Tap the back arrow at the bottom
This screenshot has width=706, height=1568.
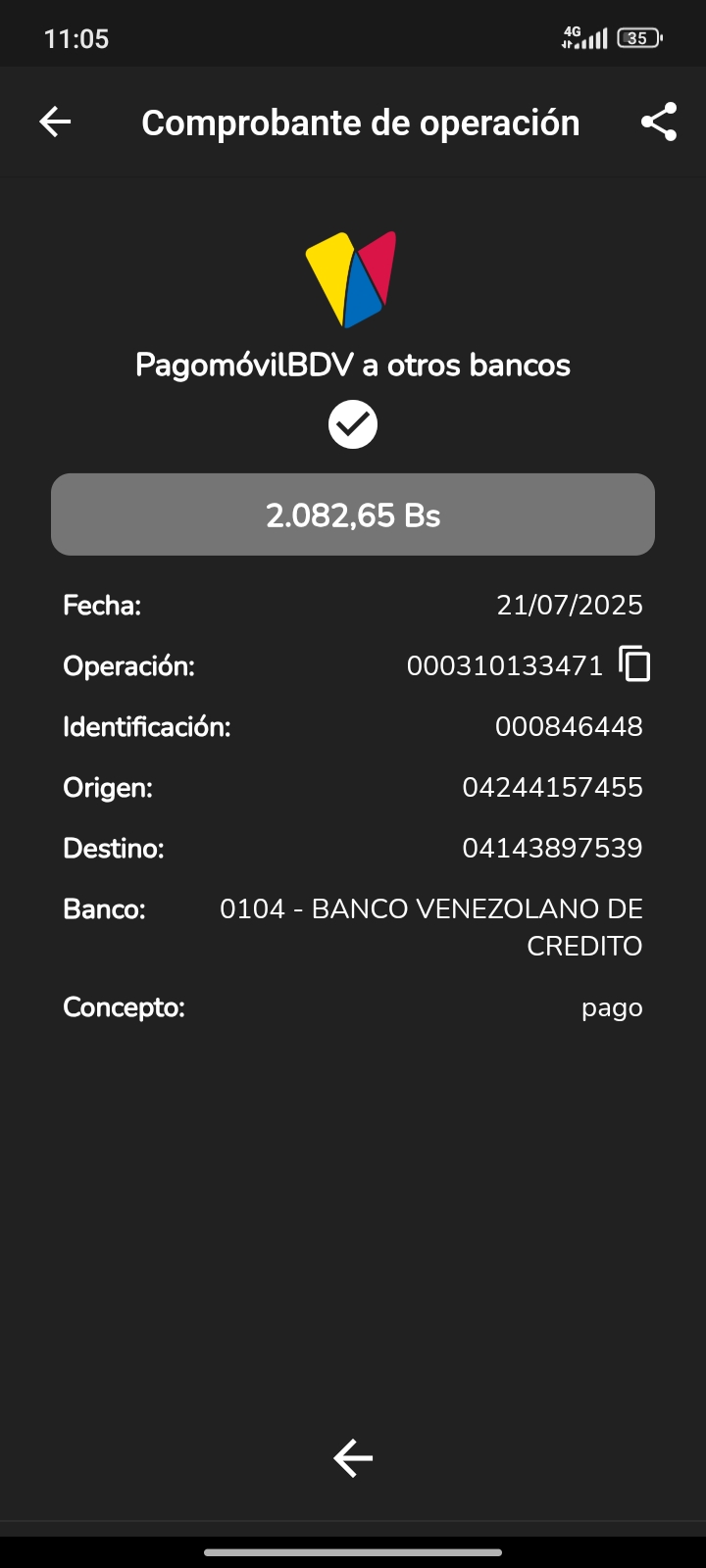coord(353,1458)
